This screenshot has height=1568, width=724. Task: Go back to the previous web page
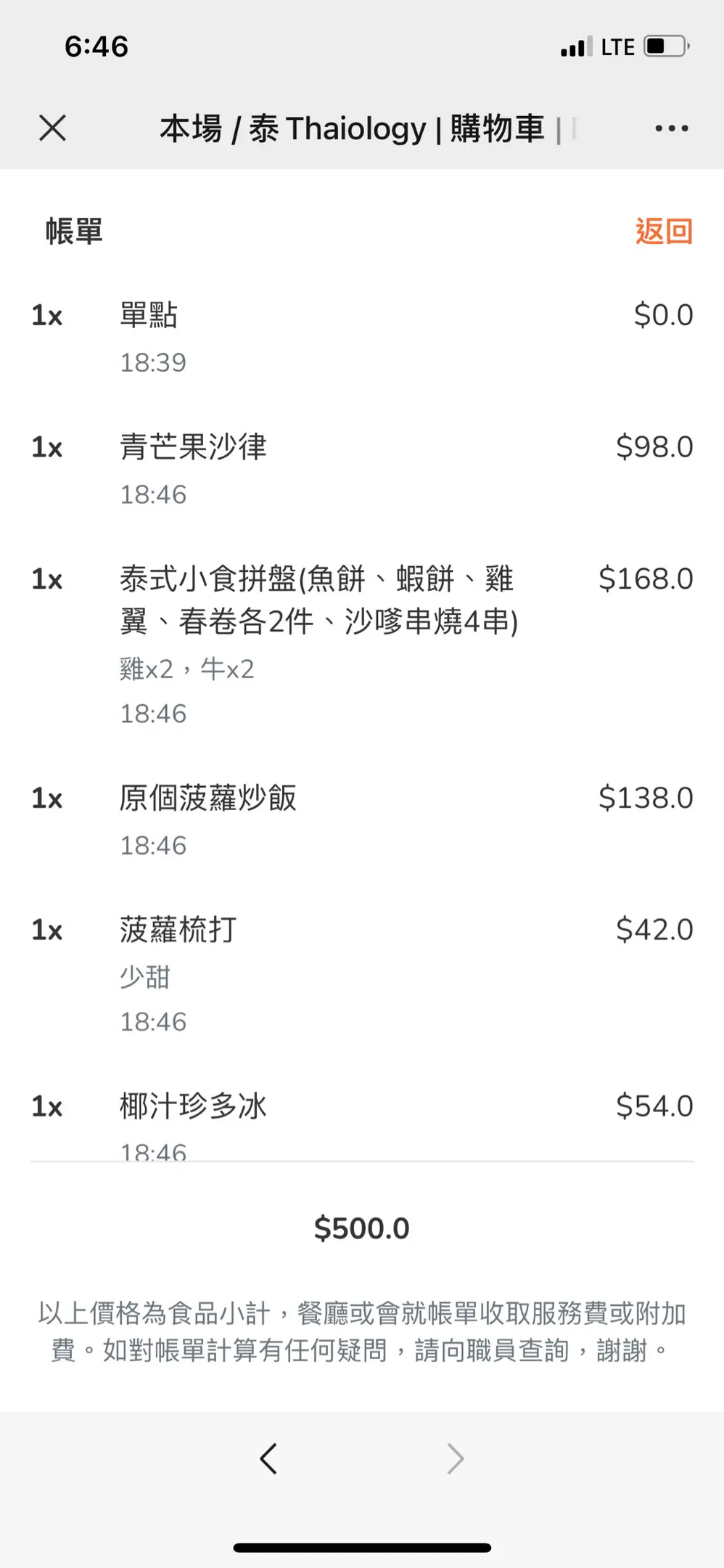[x=268, y=1458]
